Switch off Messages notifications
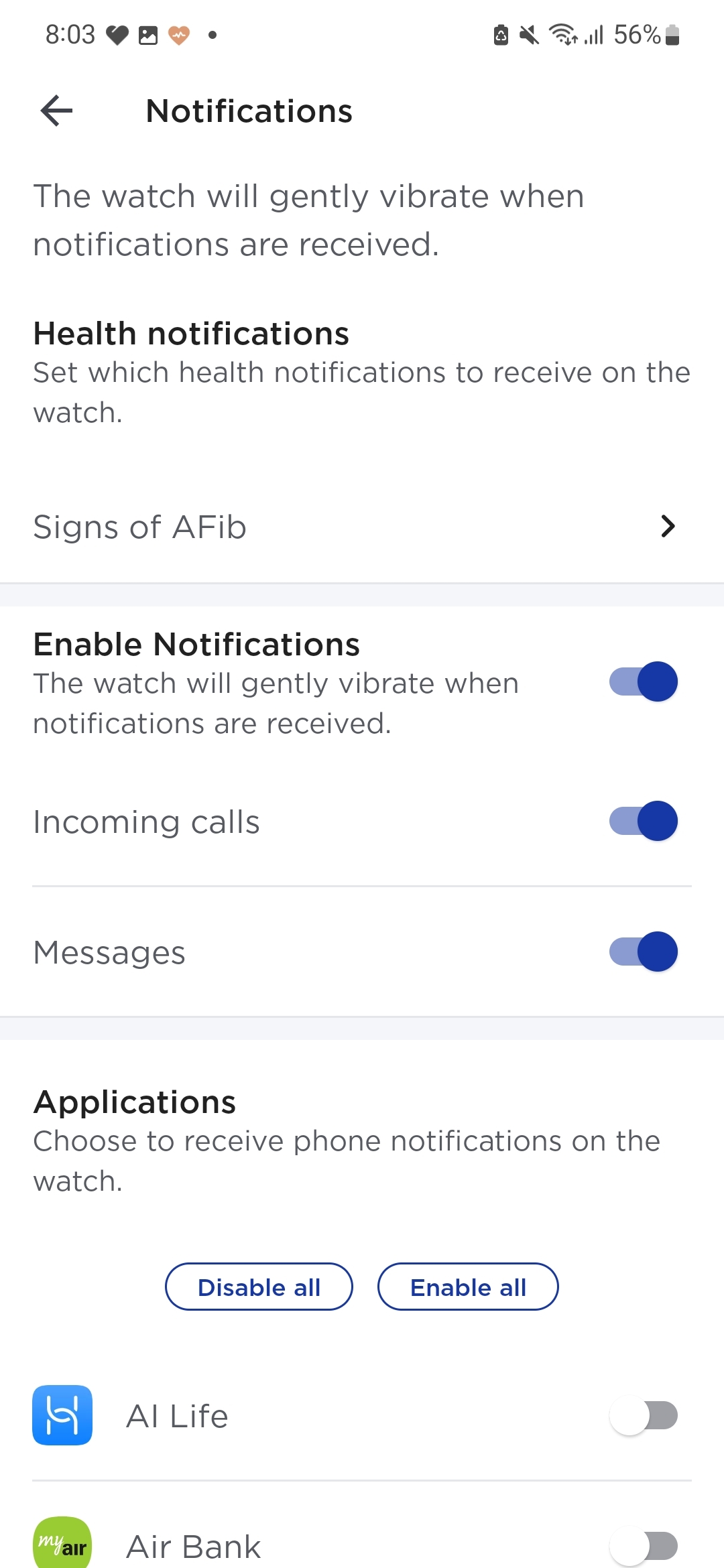 pyautogui.click(x=643, y=952)
